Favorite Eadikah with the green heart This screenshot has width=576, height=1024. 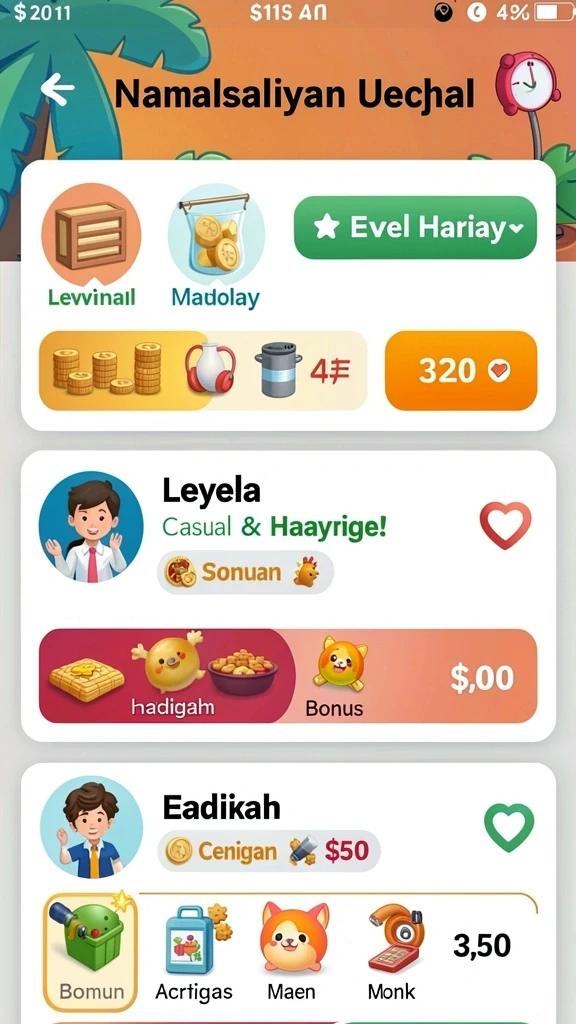pyautogui.click(x=509, y=827)
